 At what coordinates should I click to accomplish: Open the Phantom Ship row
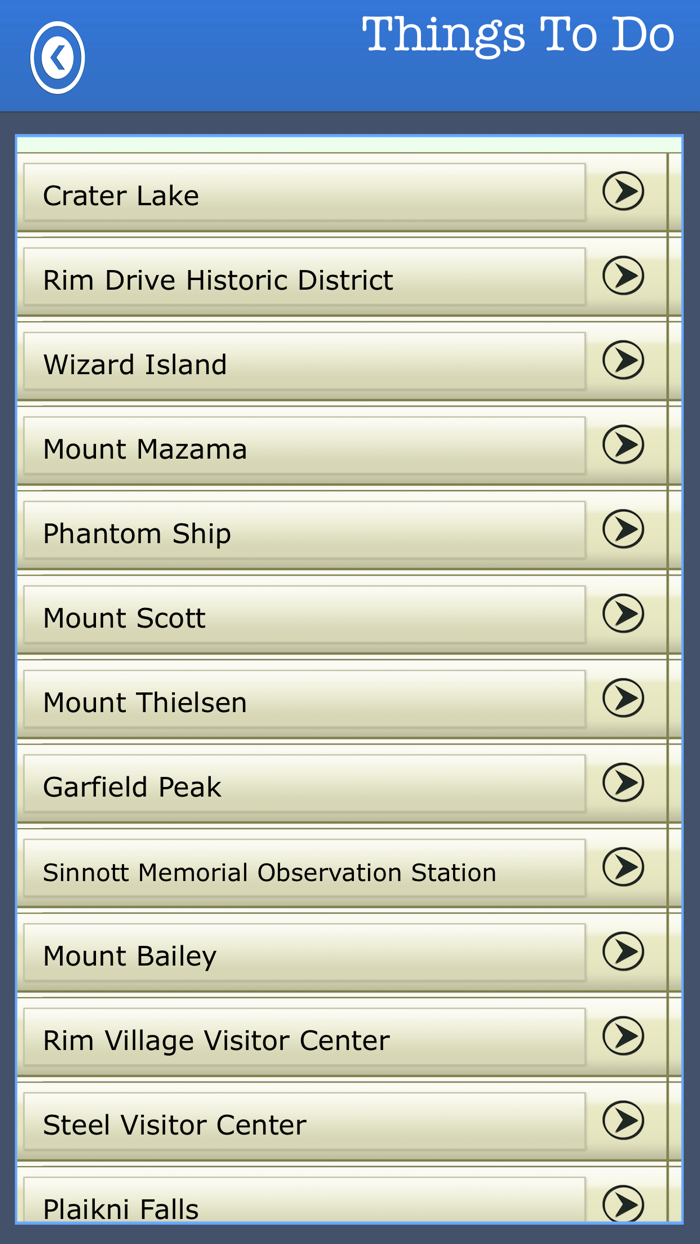(342, 530)
